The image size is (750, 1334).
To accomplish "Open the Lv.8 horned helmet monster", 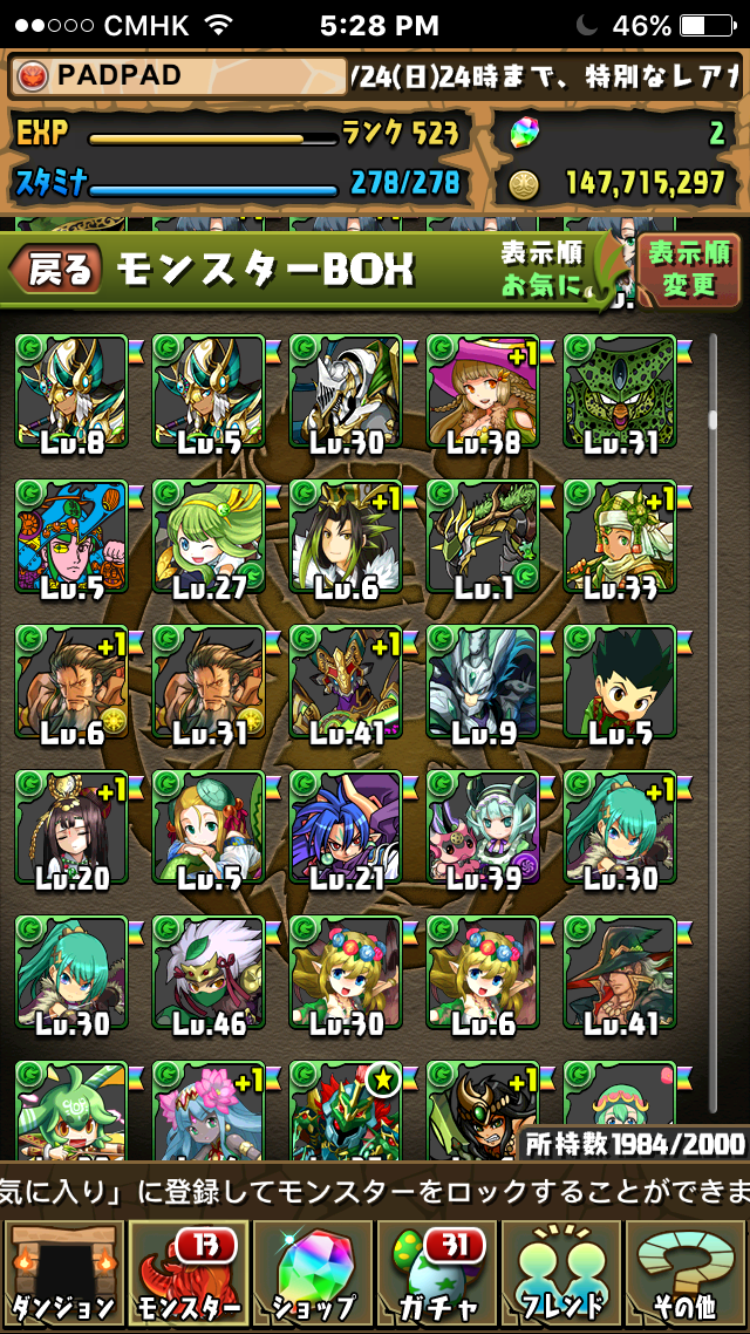I will (x=71, y=392).
